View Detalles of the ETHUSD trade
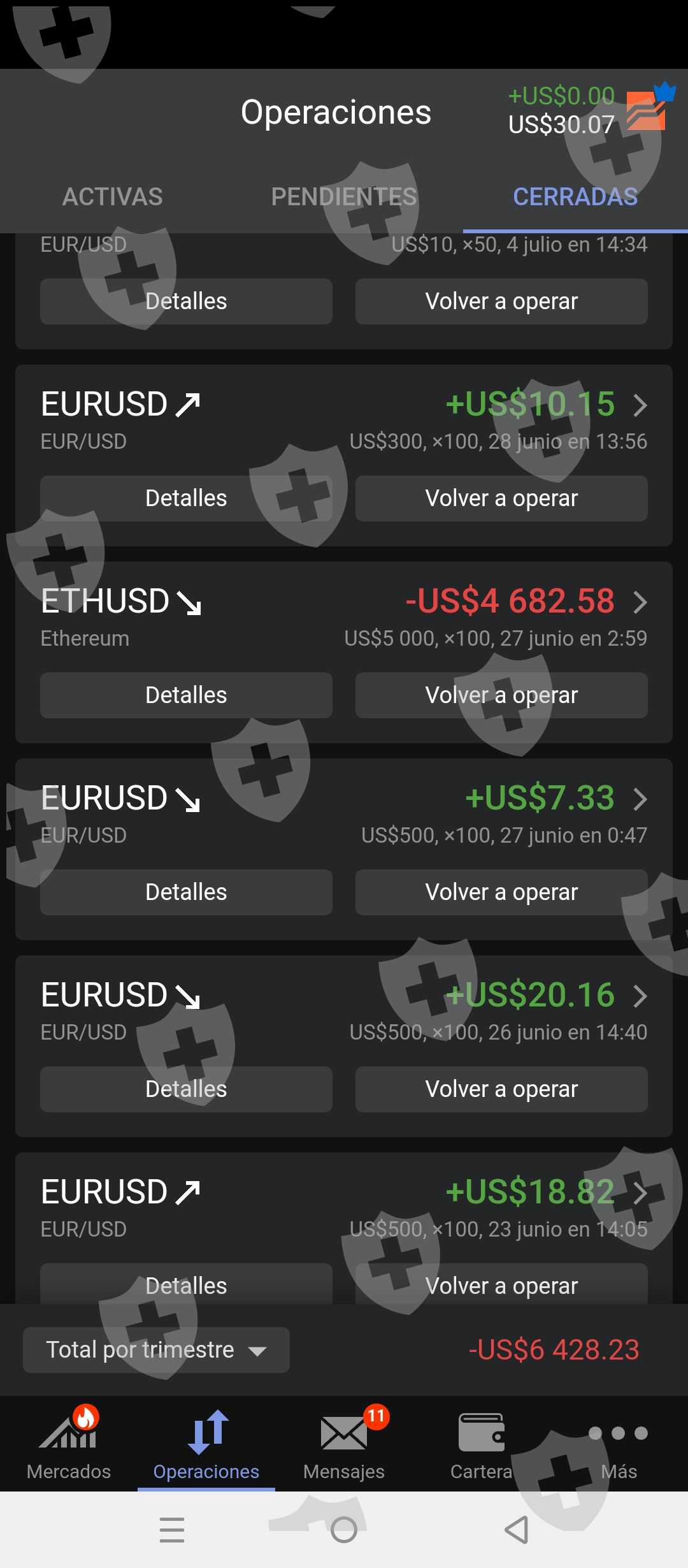The height and width of the screenshot is (1568, 688). click(x=186, y=695)
